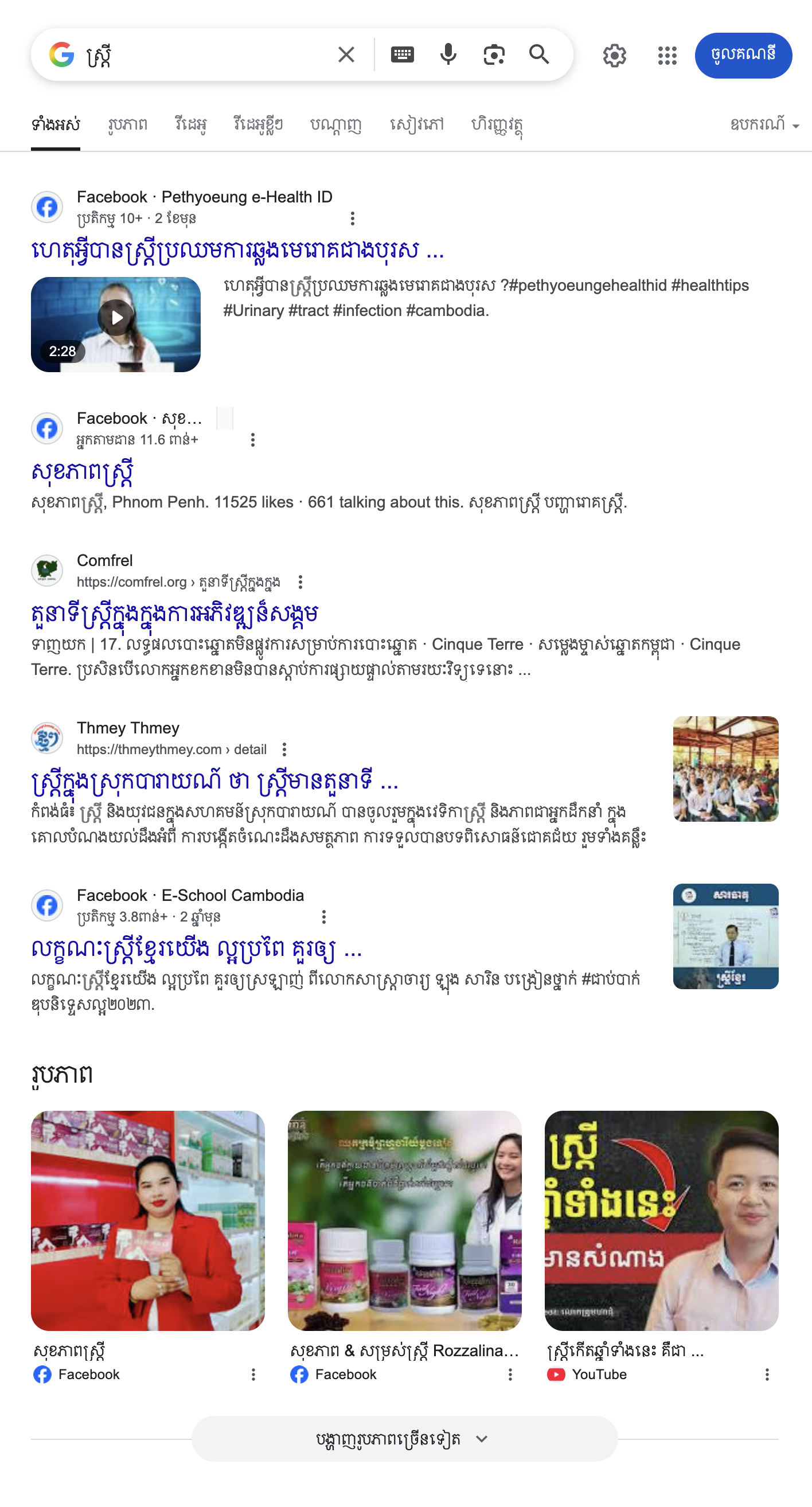Image resolution: width=812 pixels, height=1507 pixels.
Task: Expand បង្ហាញរូបភាពច្រើនទៀត to show more images
Action: point(404,1439)
